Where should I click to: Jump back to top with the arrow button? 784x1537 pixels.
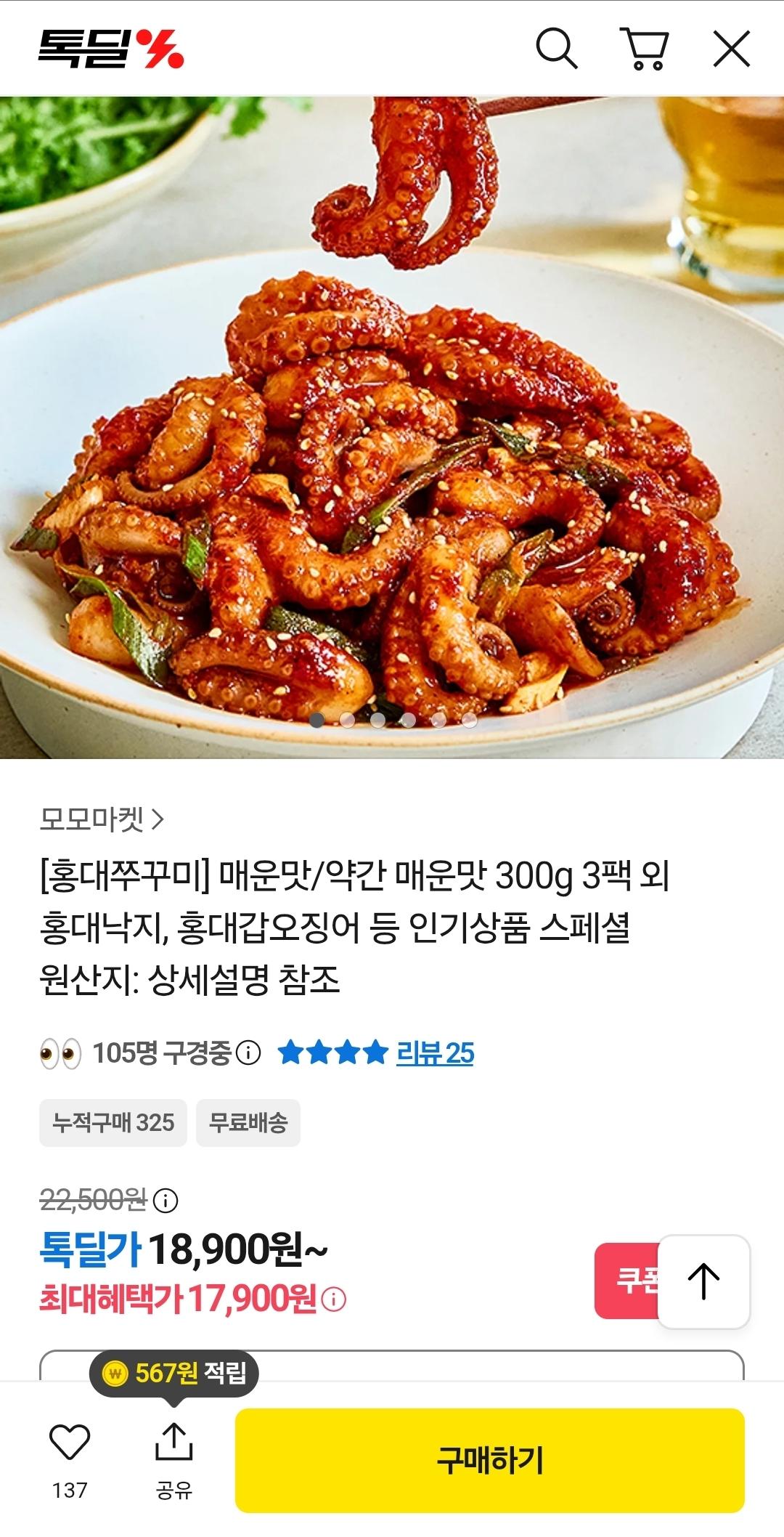pyautogui.click(x=703, y=1281)
